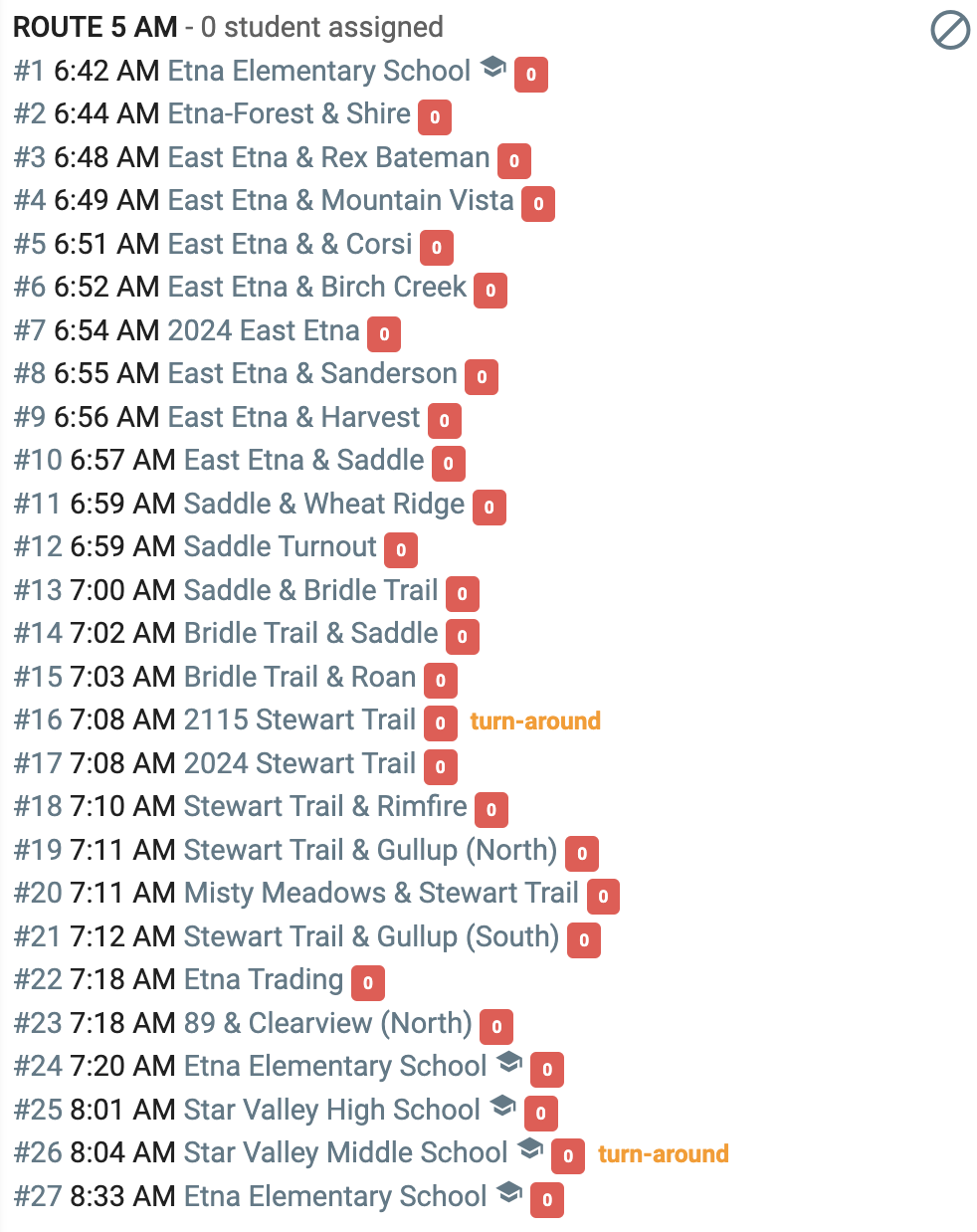Open the Etna Trading stop
The width and height of the screenshot is (977, 1232).
click(264, 979)
